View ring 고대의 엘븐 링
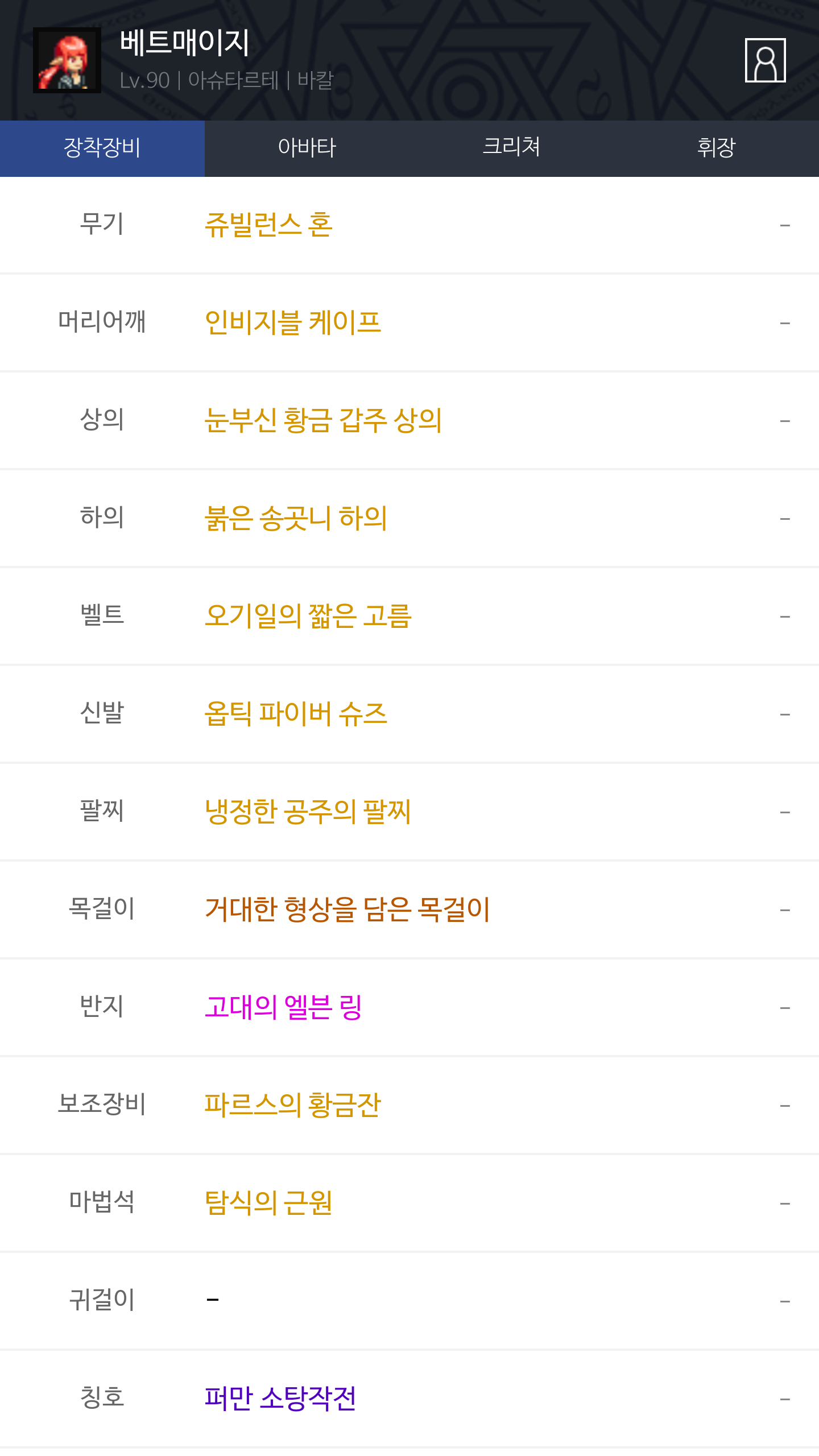Screen dimensions: 819x1456 [x=283, y=1008]
